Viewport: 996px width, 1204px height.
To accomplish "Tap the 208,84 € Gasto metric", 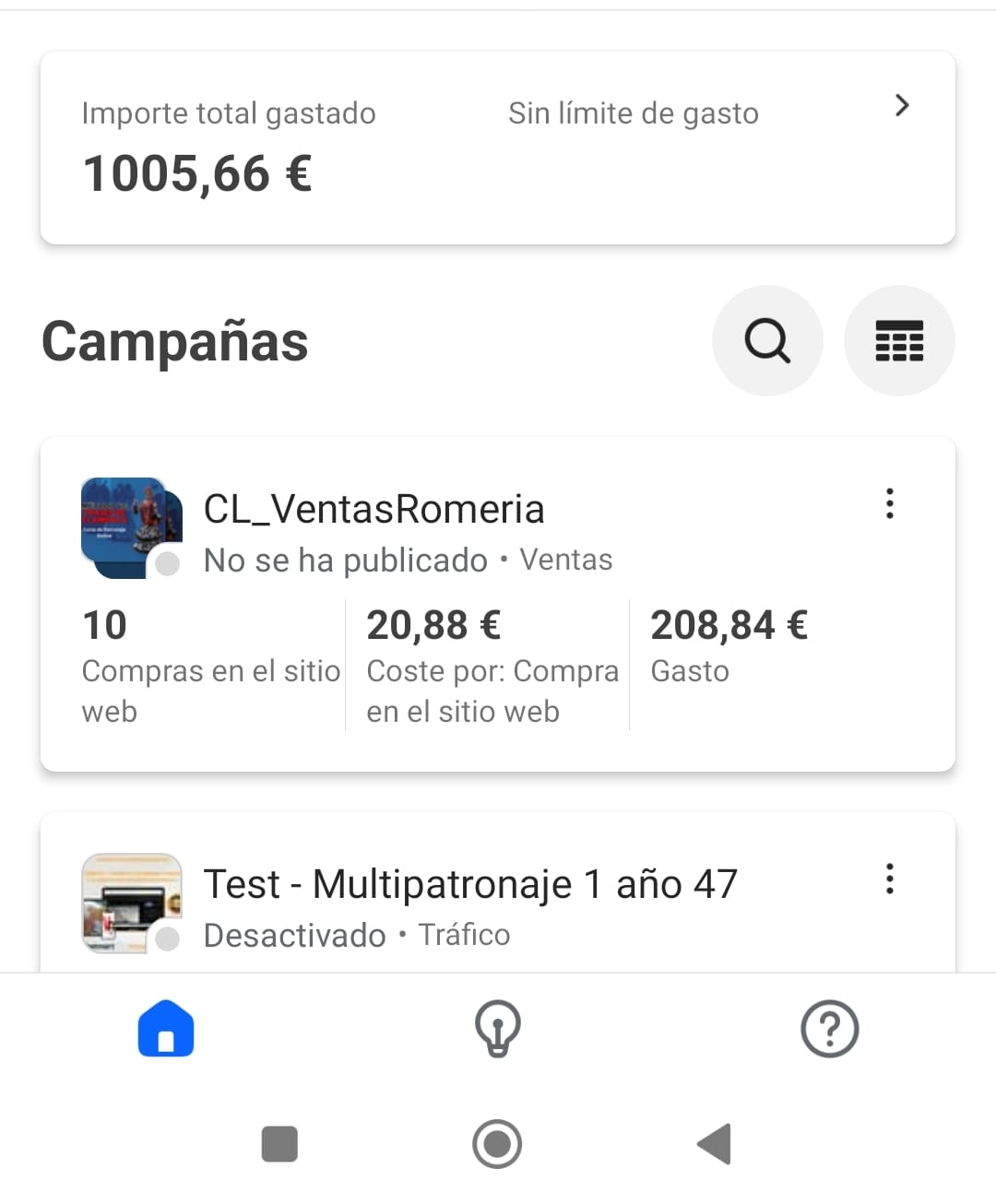I will click(729, 645).
